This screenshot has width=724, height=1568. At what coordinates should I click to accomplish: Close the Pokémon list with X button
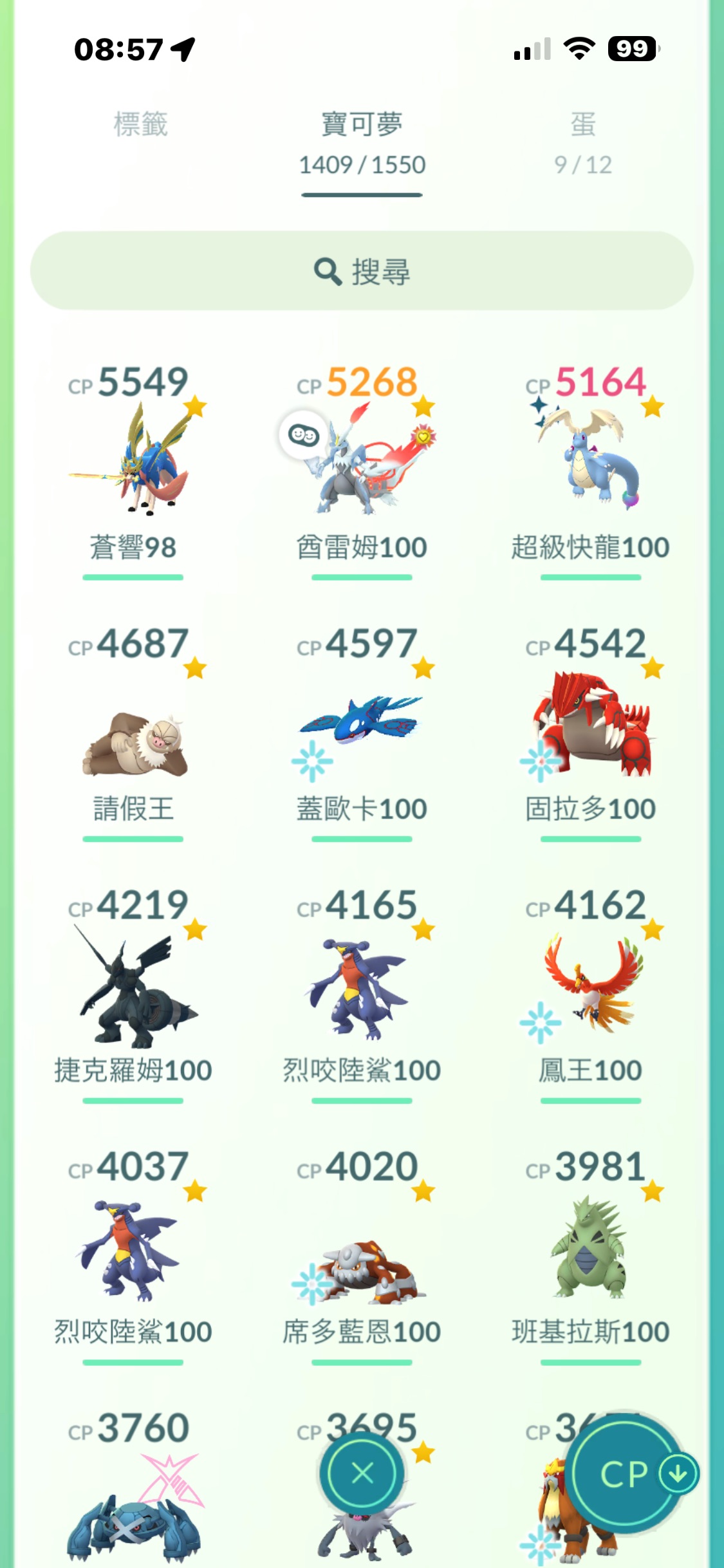[362, 1473]
